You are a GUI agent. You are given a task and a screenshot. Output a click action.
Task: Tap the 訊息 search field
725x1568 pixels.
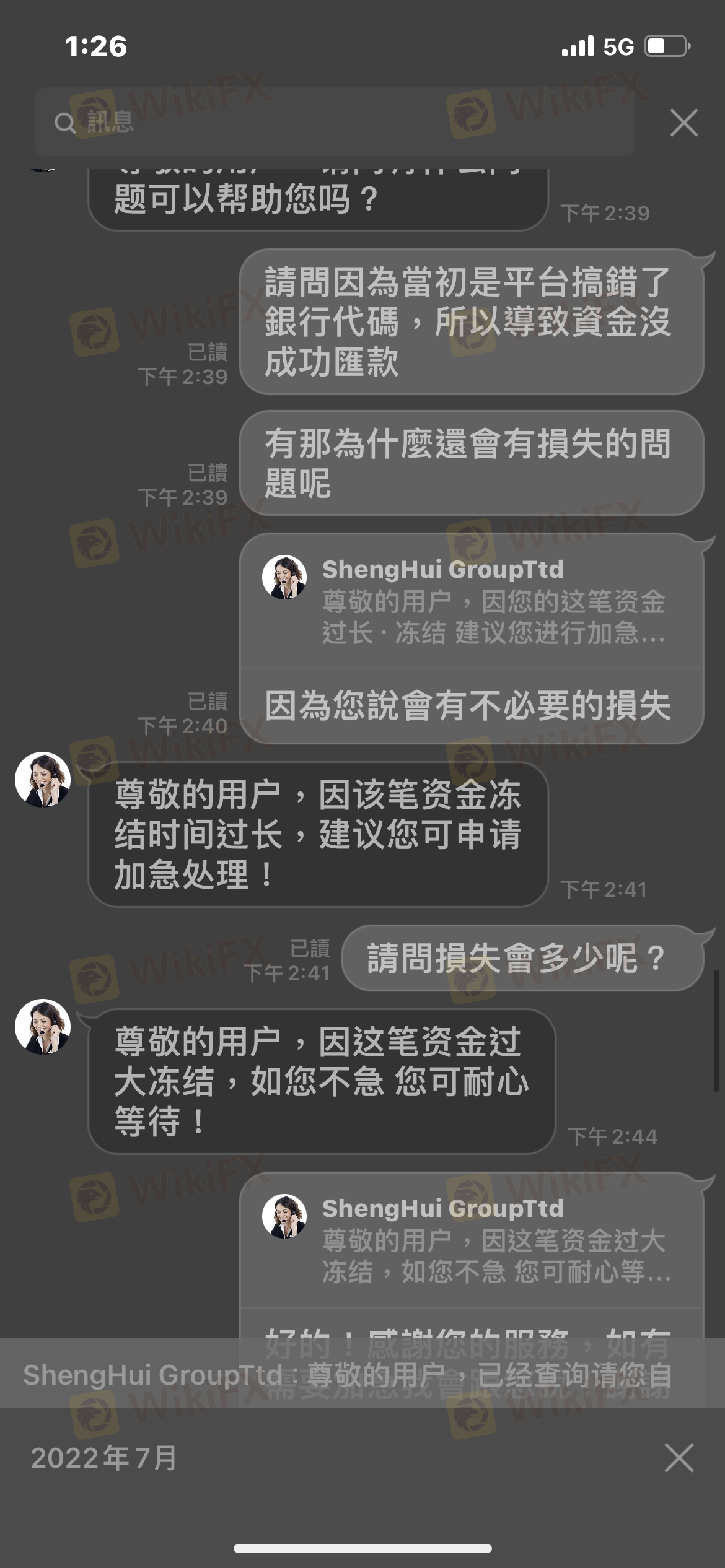(335, 122)
